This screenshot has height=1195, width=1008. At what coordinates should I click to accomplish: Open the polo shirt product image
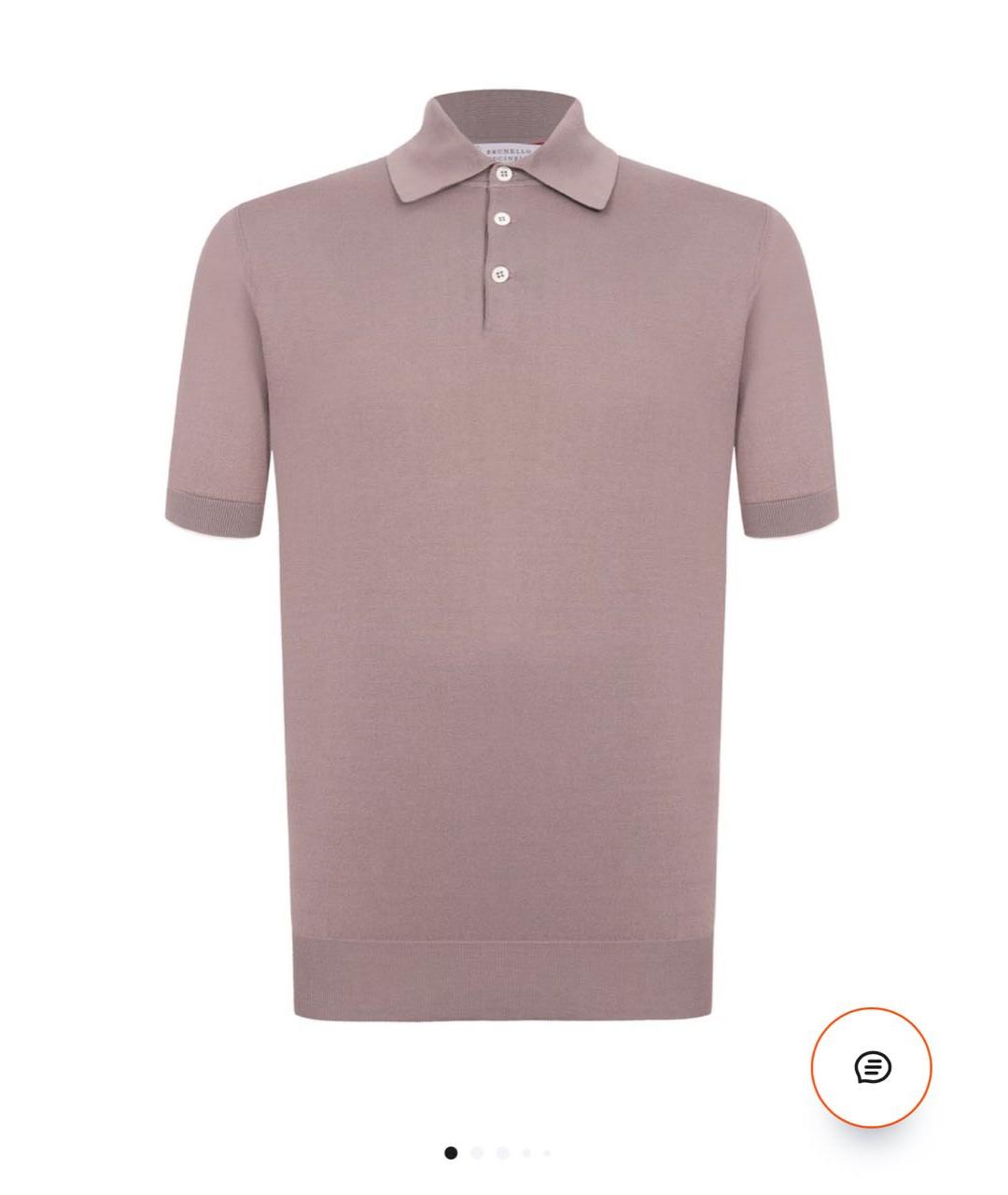pyautogui.click(x=502, y=560)
